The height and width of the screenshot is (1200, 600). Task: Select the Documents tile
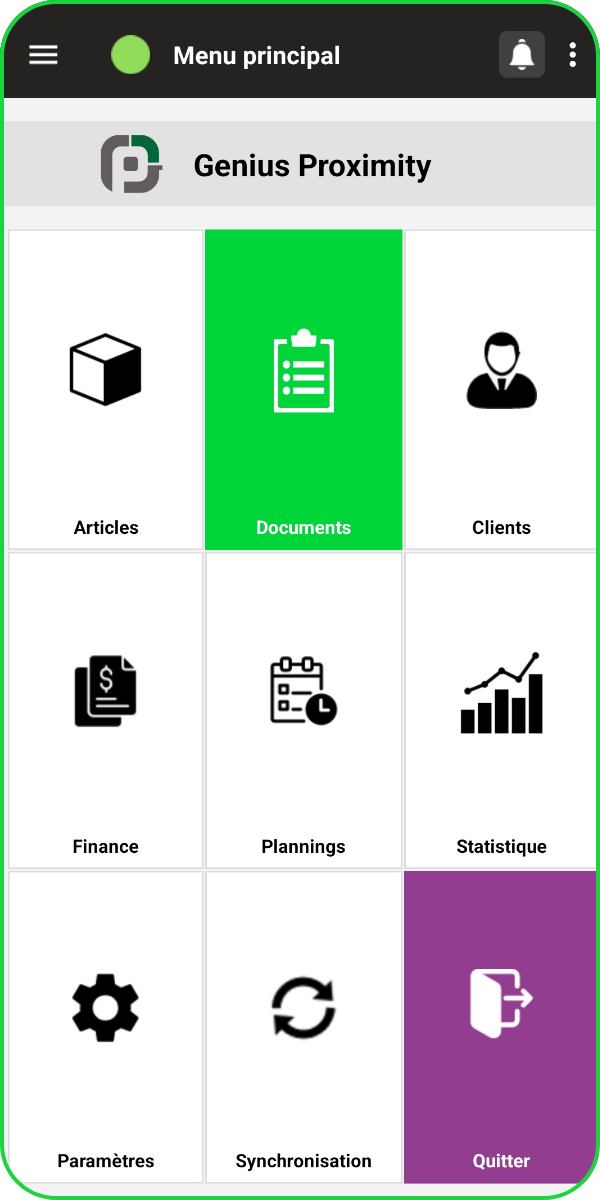303,390
